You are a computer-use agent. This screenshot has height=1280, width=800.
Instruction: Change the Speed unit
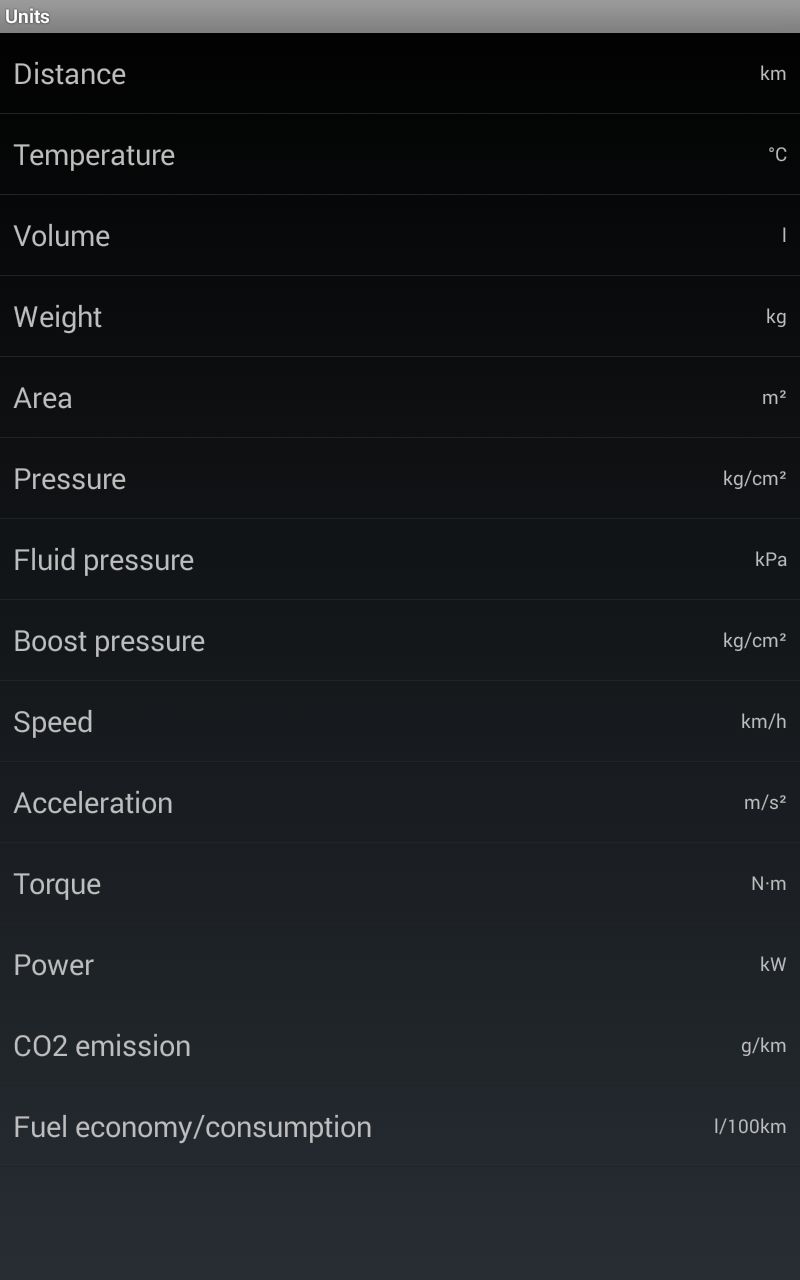(400, 722)
